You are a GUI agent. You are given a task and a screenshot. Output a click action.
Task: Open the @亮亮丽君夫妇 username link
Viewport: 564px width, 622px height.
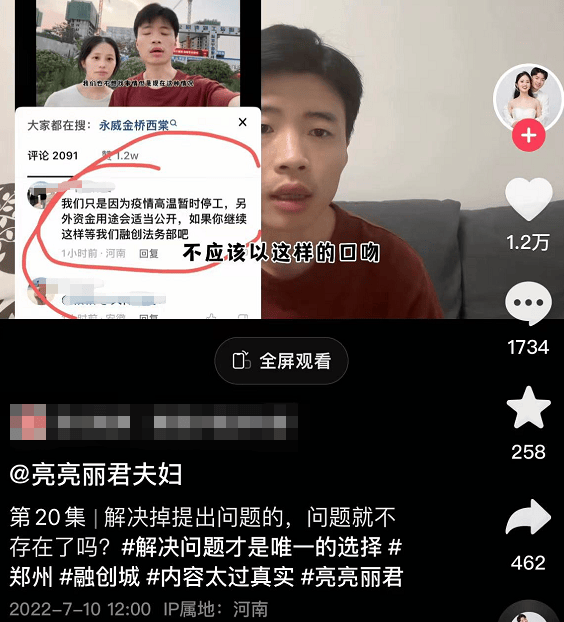point(96,474)
